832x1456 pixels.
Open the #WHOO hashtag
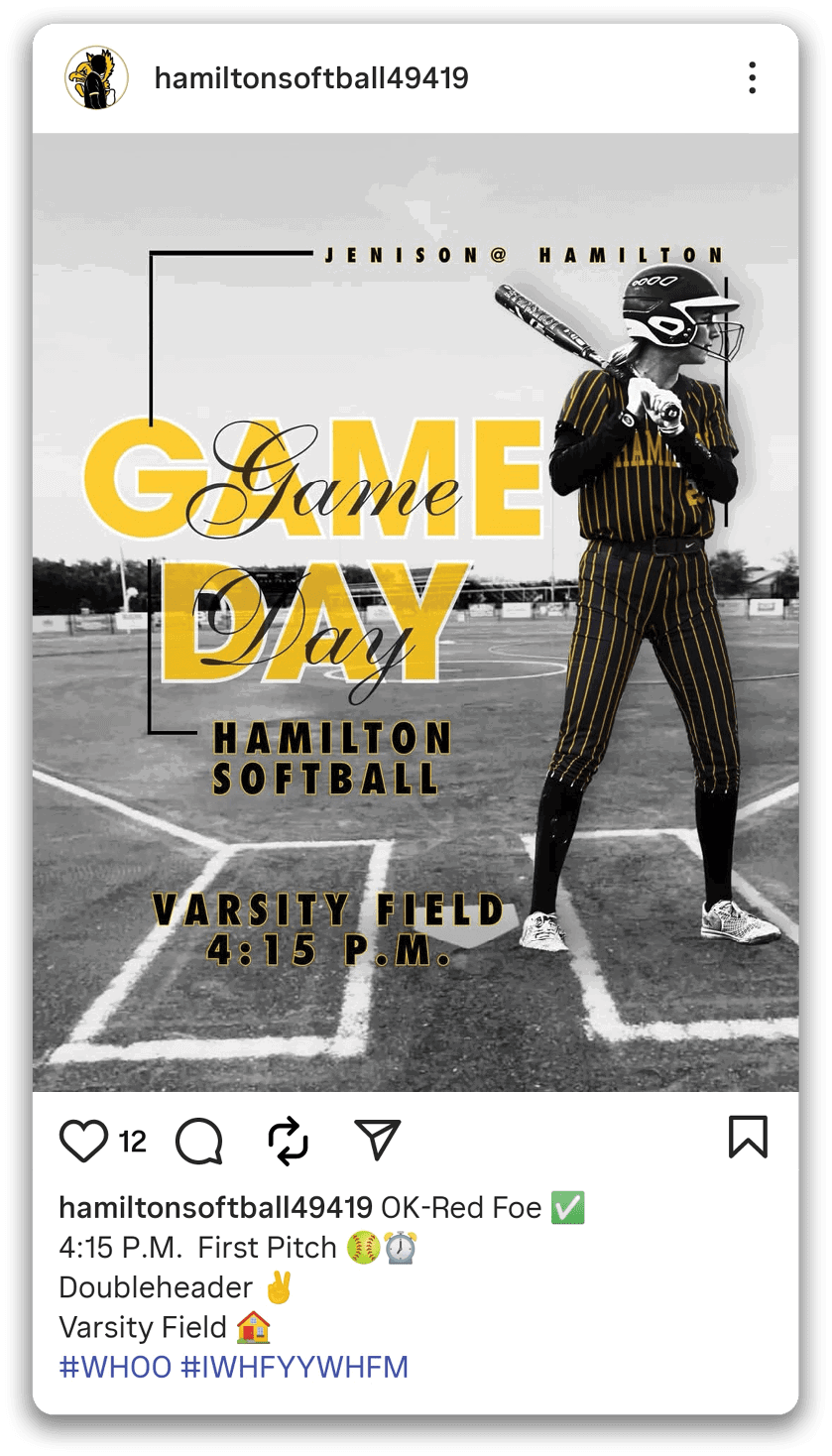click(x=115, y=1367)
